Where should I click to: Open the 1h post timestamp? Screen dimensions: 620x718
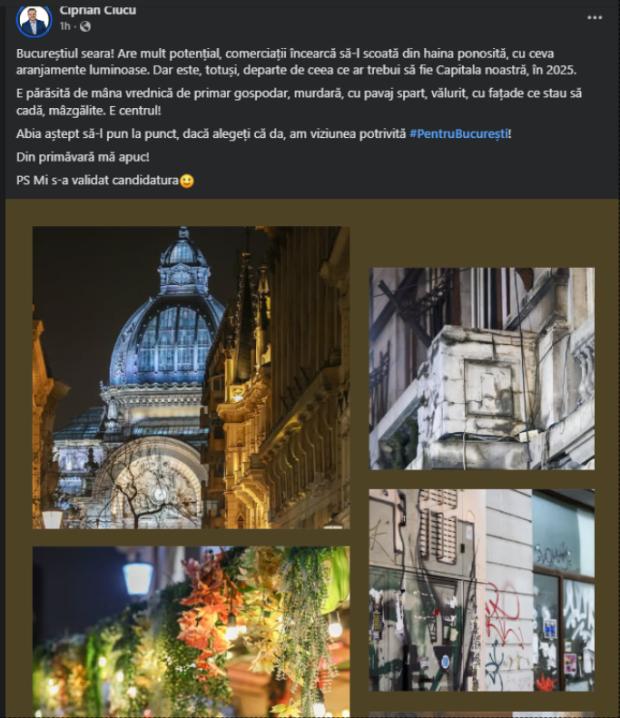[x=66, y=26]
